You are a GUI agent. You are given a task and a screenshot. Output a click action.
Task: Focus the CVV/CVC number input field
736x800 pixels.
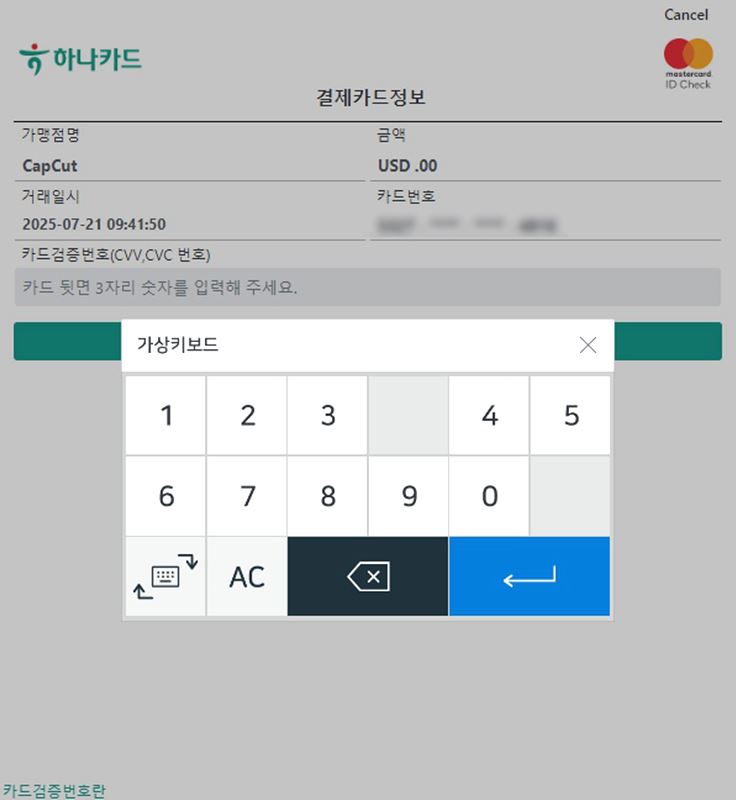tap(367, 288)
